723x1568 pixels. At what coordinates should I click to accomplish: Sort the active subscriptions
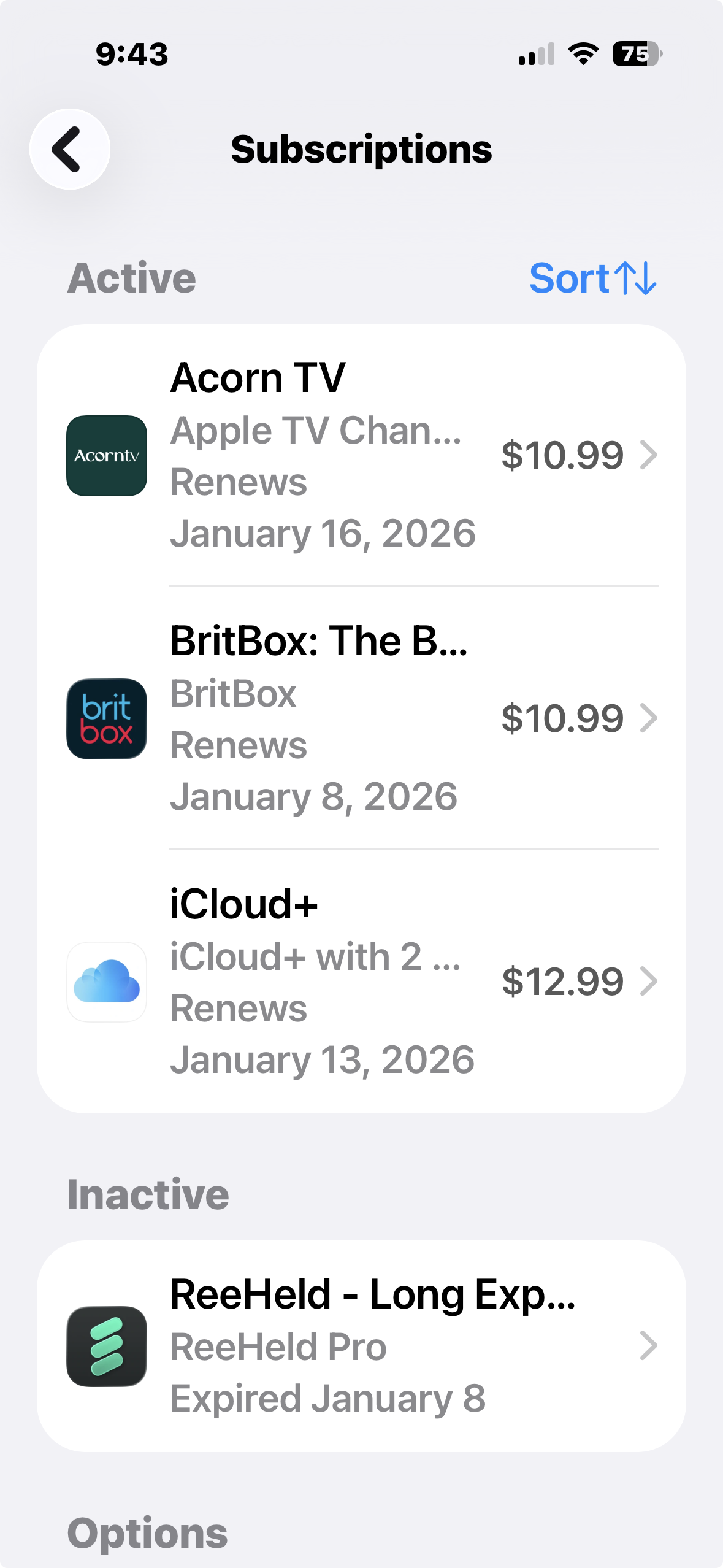pos(592,279)
